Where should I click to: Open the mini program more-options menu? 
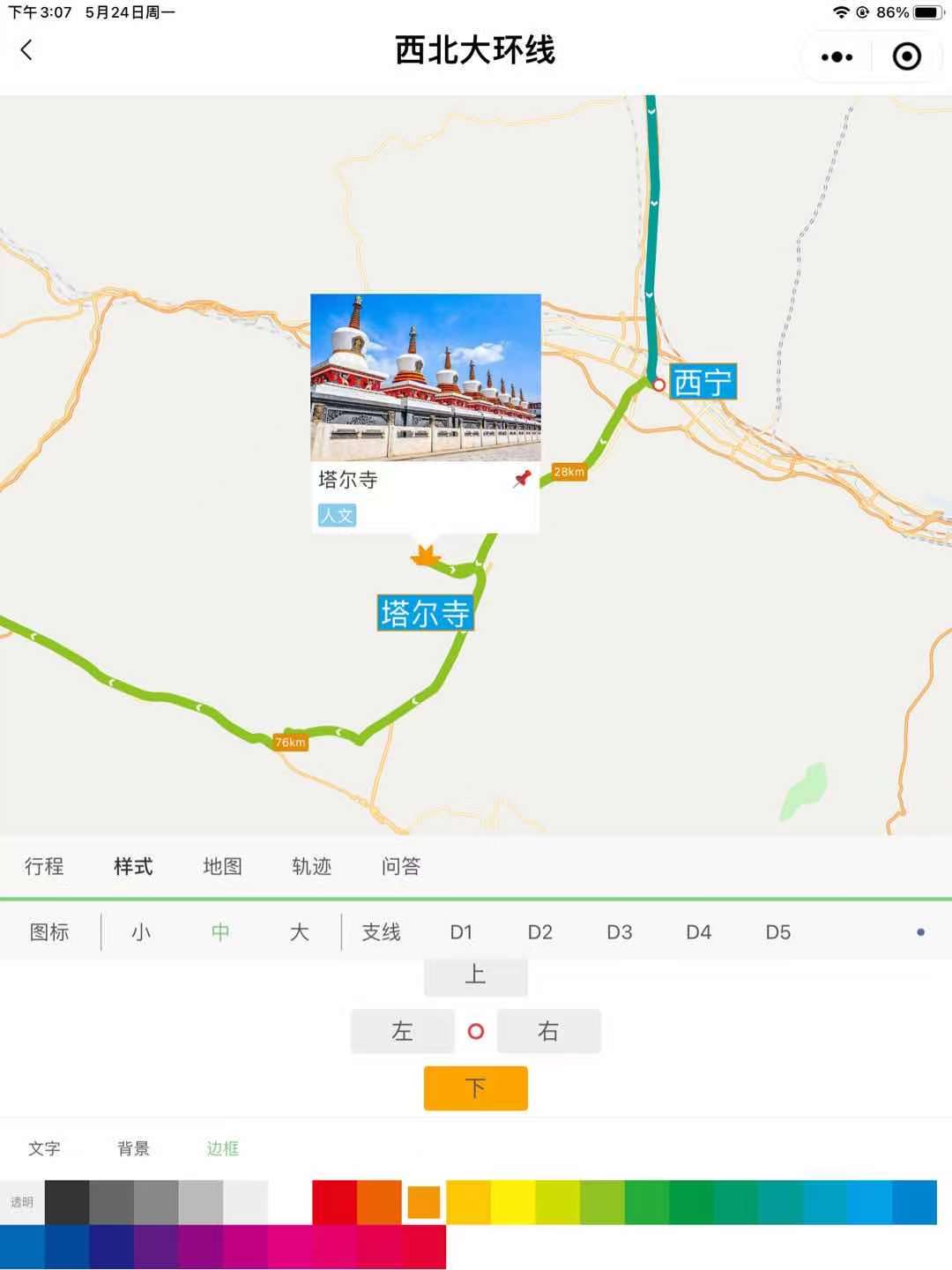tap(836, 56)
